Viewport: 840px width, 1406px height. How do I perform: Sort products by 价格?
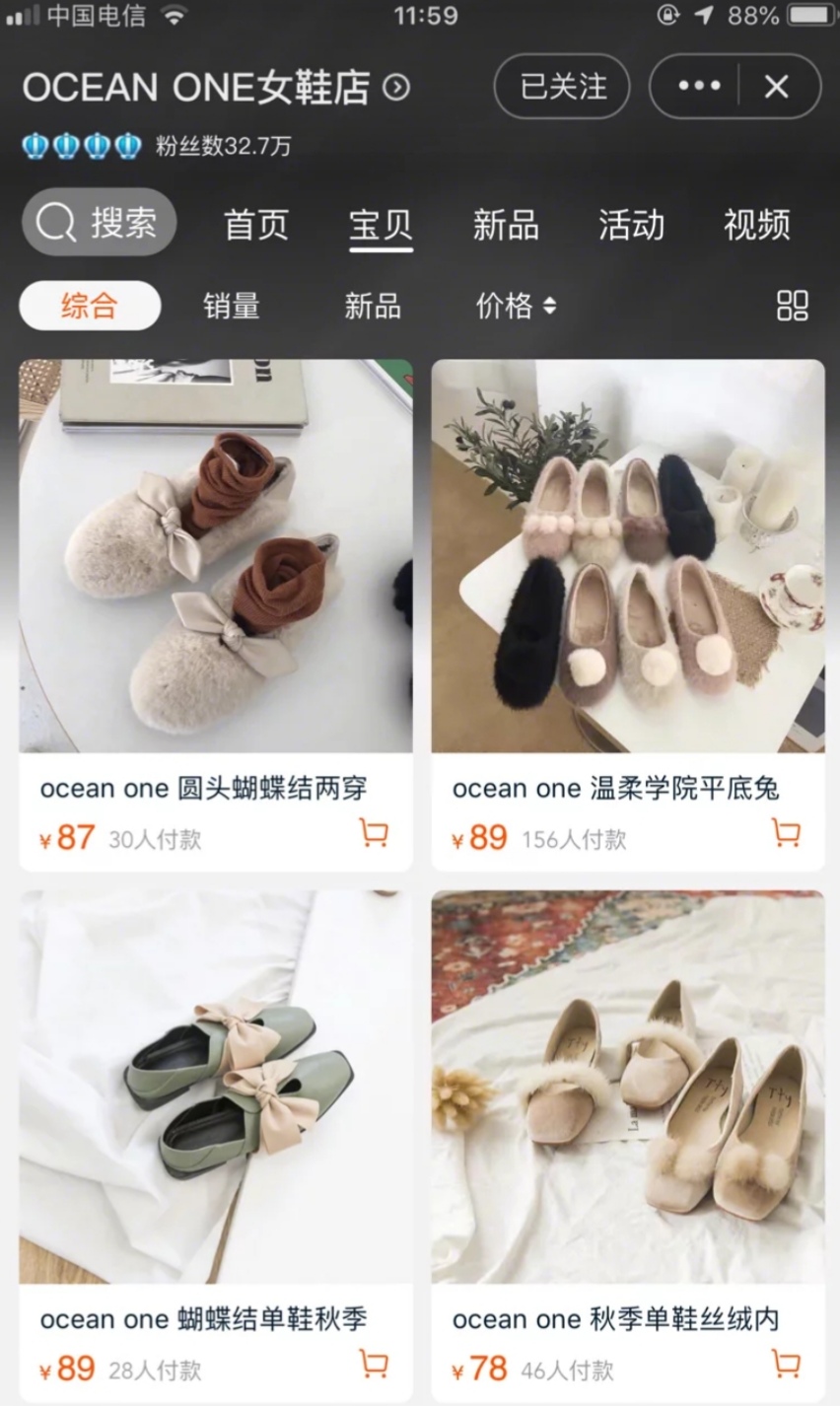pyautogui.click(x=516, y=306)
